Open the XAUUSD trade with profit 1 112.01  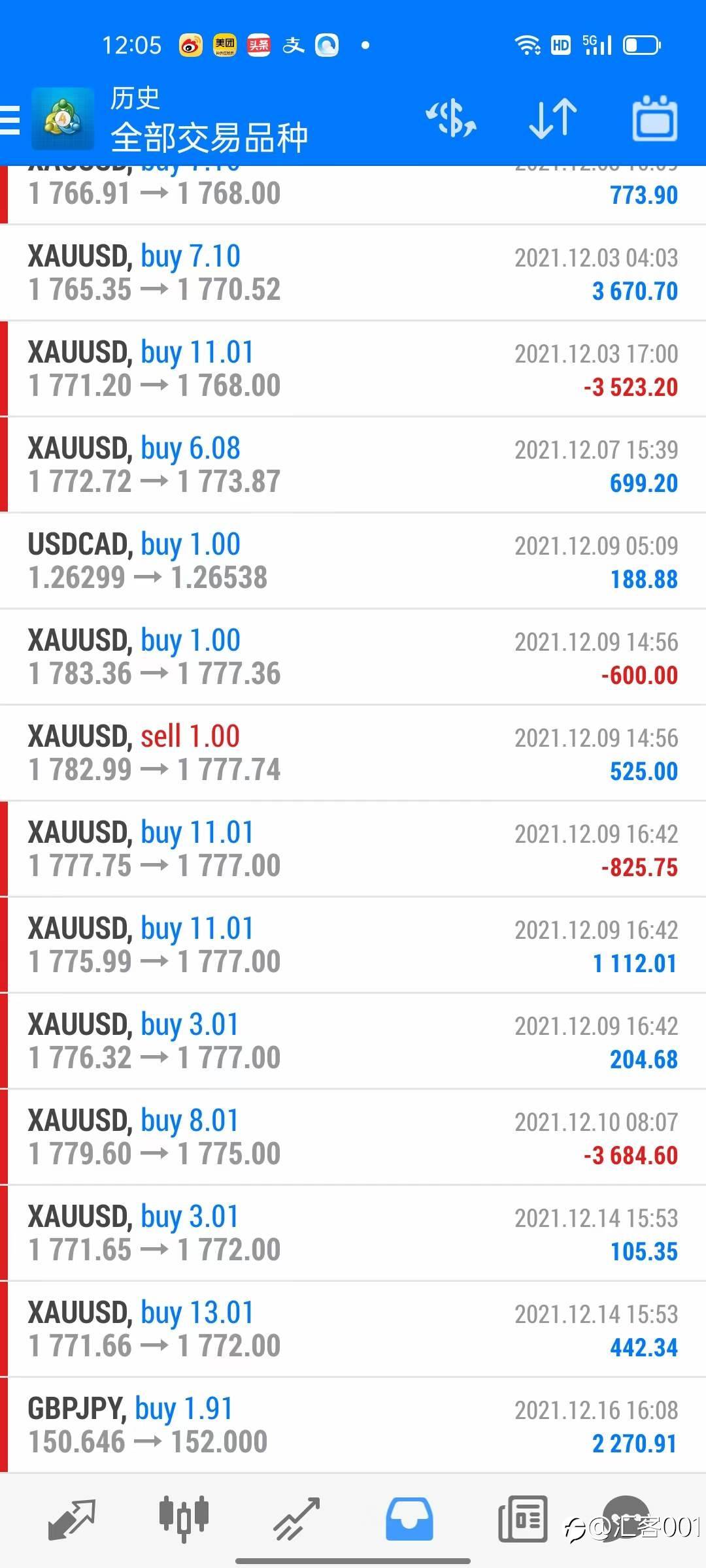point(353,945)
